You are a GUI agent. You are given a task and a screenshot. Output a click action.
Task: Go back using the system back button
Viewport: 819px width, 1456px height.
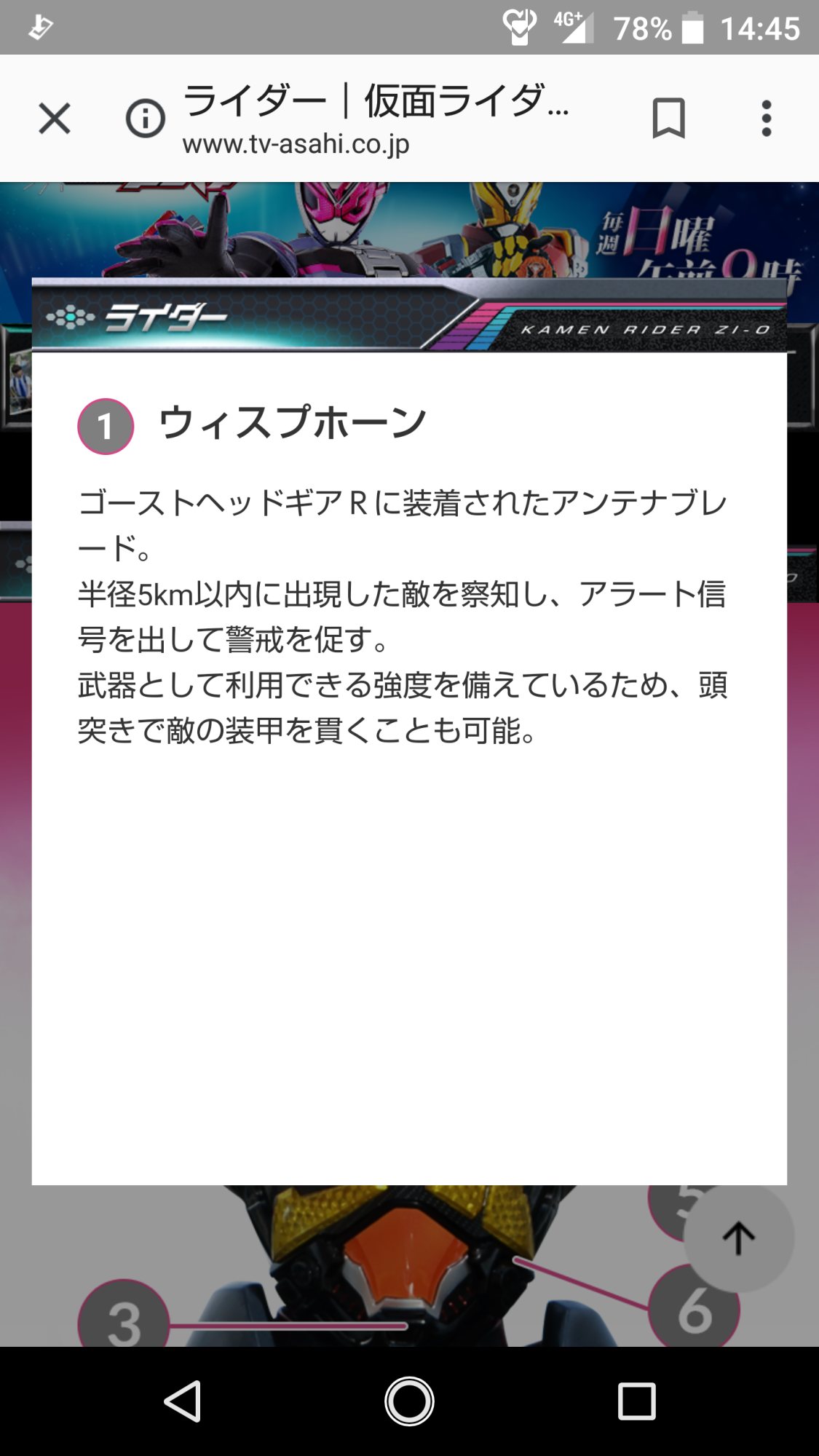click(x=182, y=1401)
